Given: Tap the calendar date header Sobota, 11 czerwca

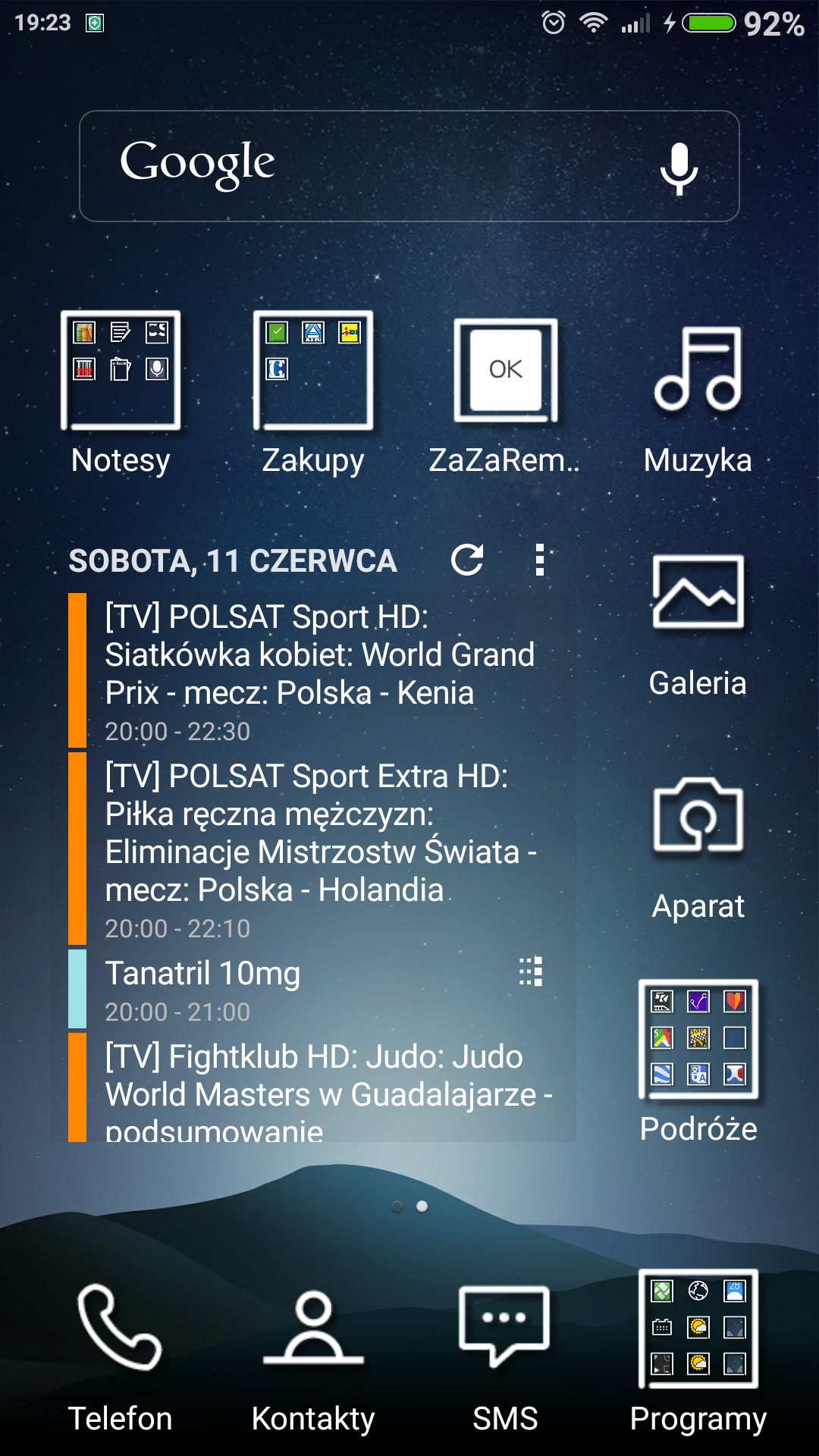Looking at the screenshot, I should coord(233,561).
